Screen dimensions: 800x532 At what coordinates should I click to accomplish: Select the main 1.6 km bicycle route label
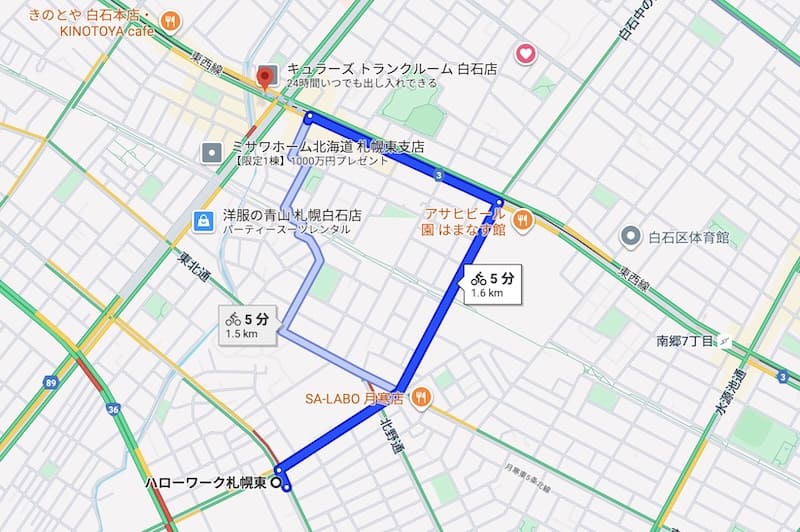point(492,284)
